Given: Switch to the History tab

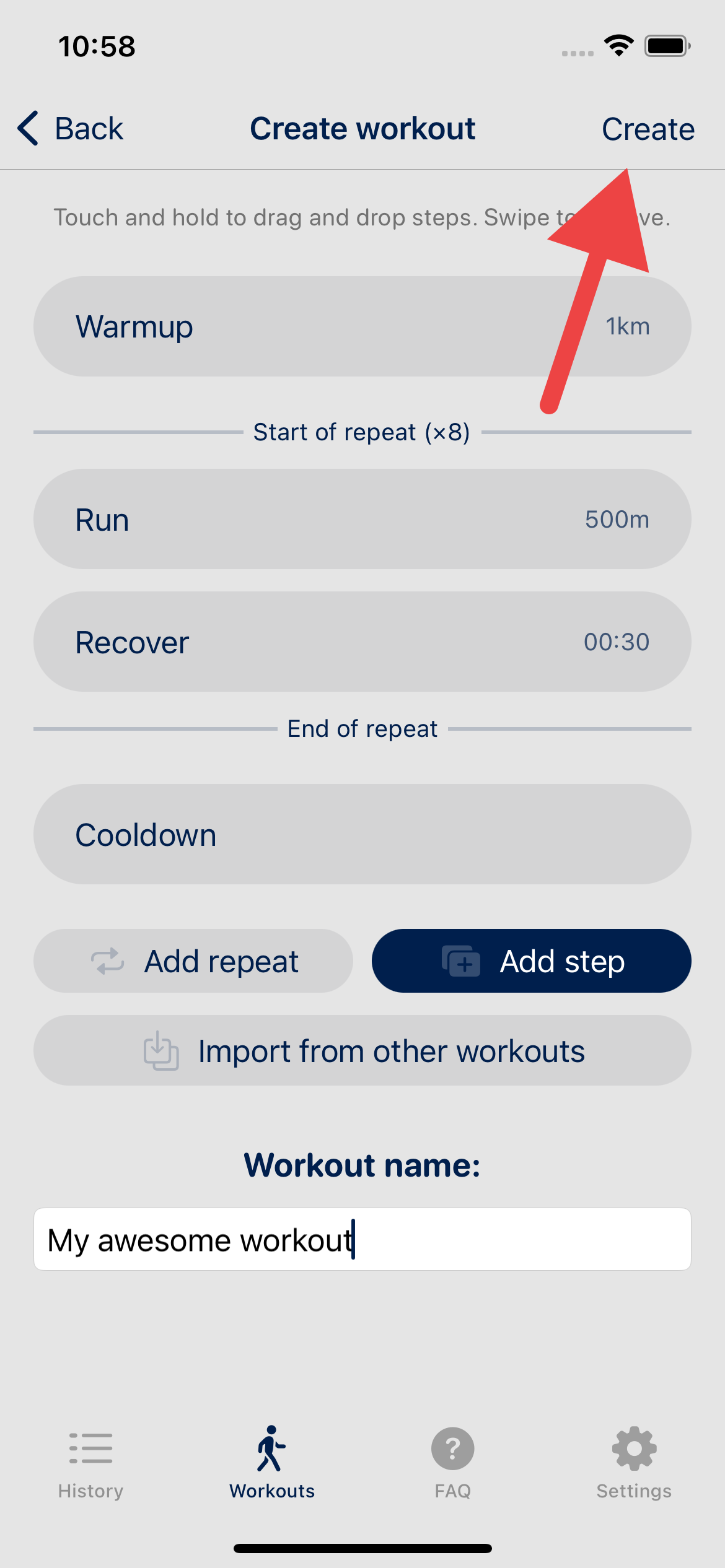Looking at the screenshot, I should [x=90, y=1465].
